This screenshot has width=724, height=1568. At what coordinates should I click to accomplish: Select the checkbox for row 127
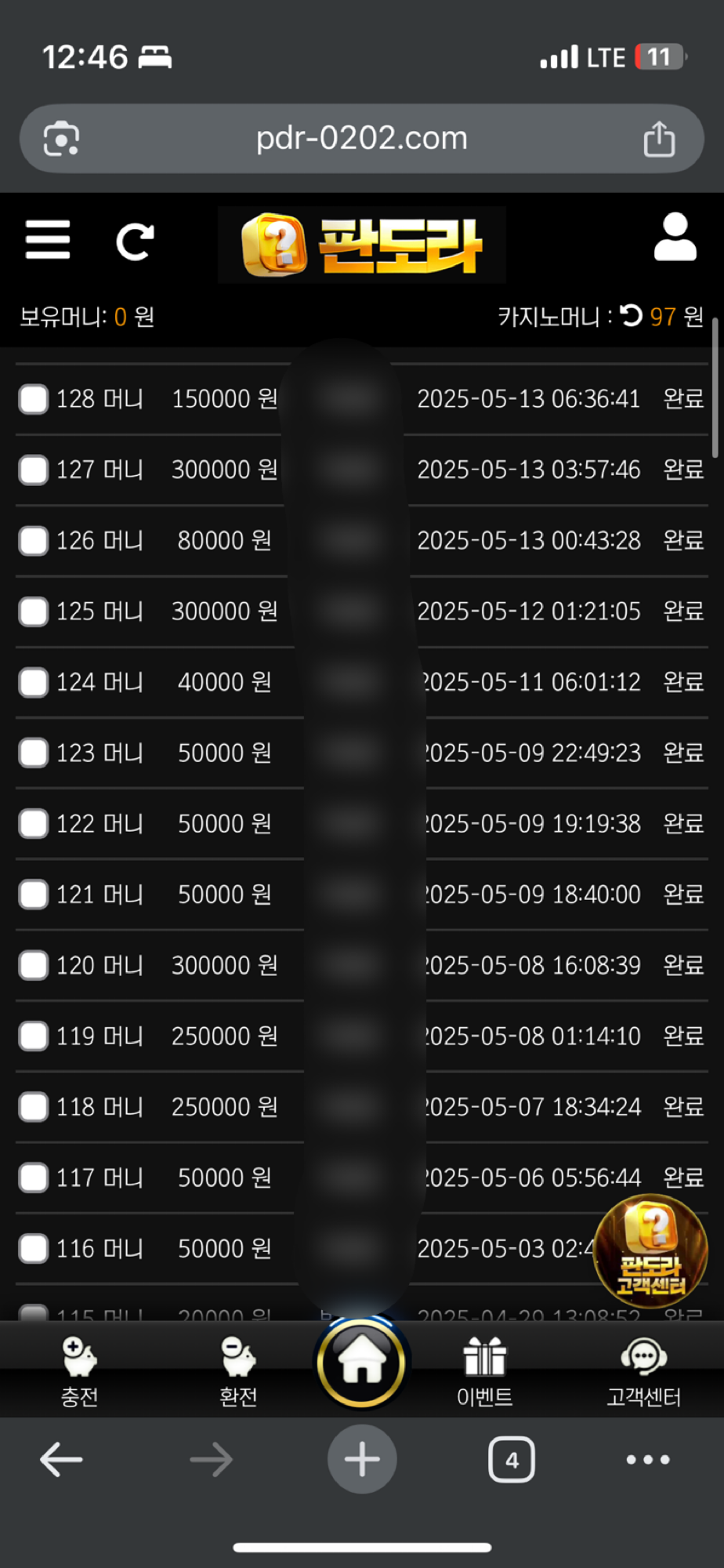coord(34,470)
